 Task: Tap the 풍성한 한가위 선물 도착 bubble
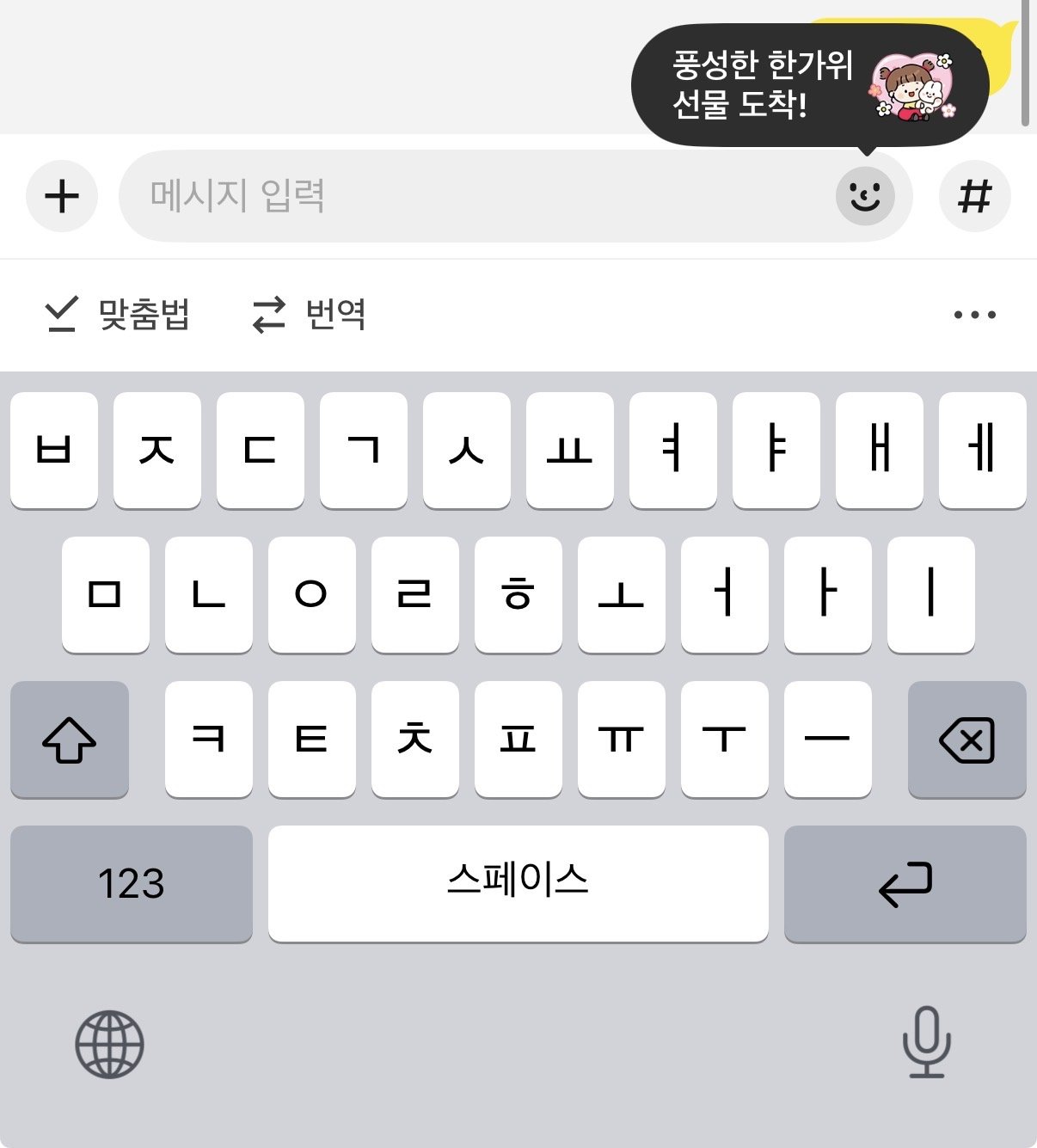click(x=808, y=84)
